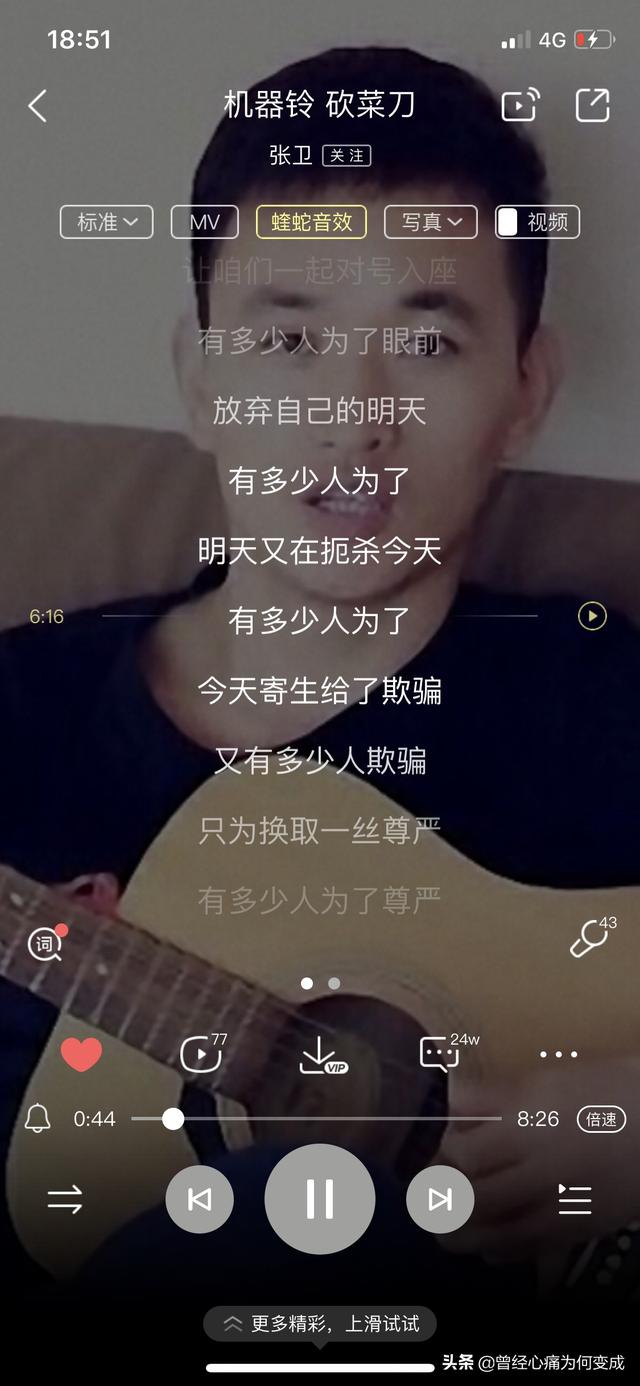Unlike the song via the red heart
This screenshot has width=640, height=1386.
81,1054
